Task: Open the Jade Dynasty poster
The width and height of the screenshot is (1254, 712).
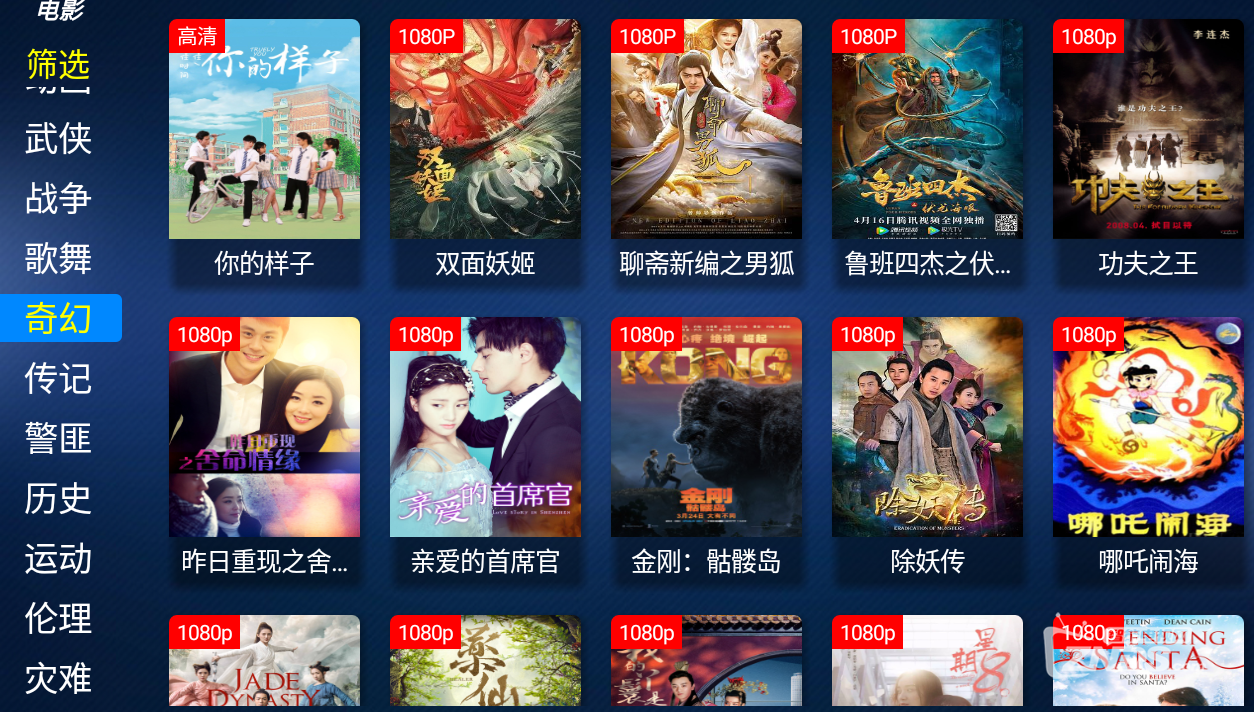Action: coord(264,665)
